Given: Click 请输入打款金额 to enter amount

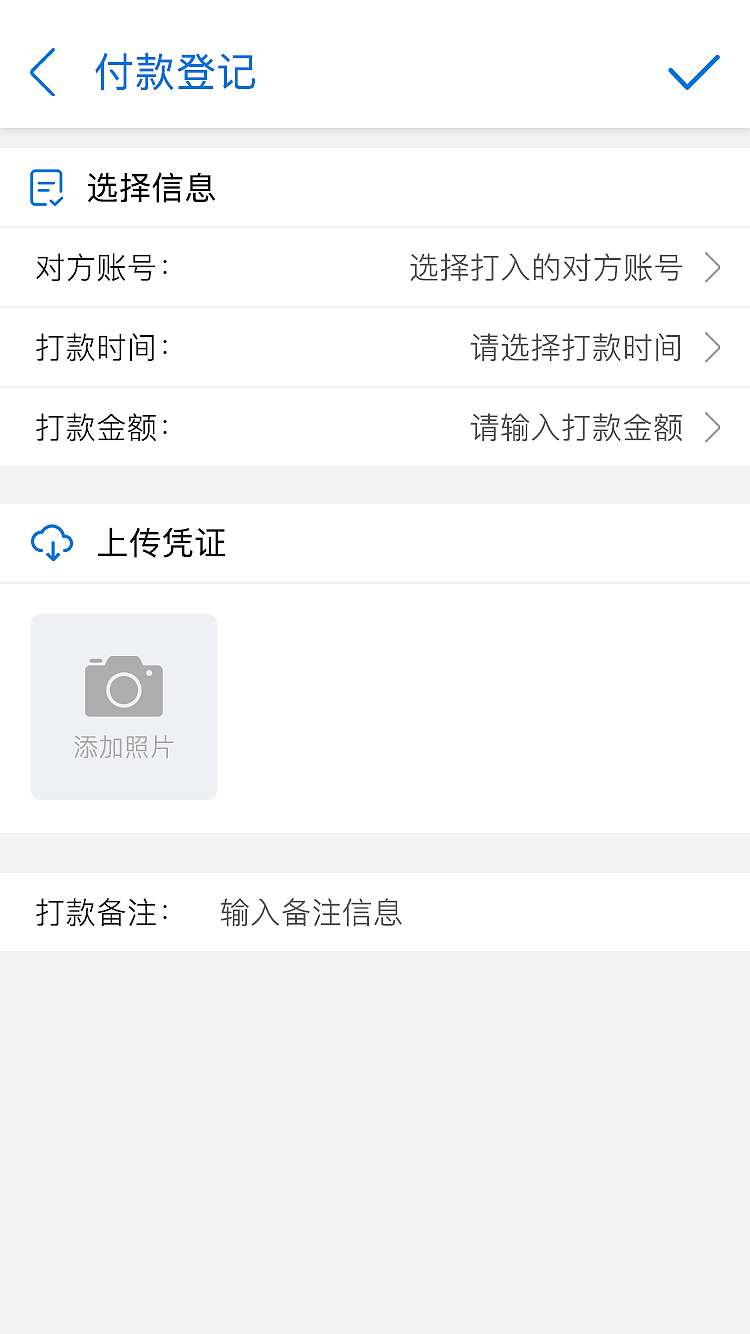Looking at the screenshot, I should point(574,427).
